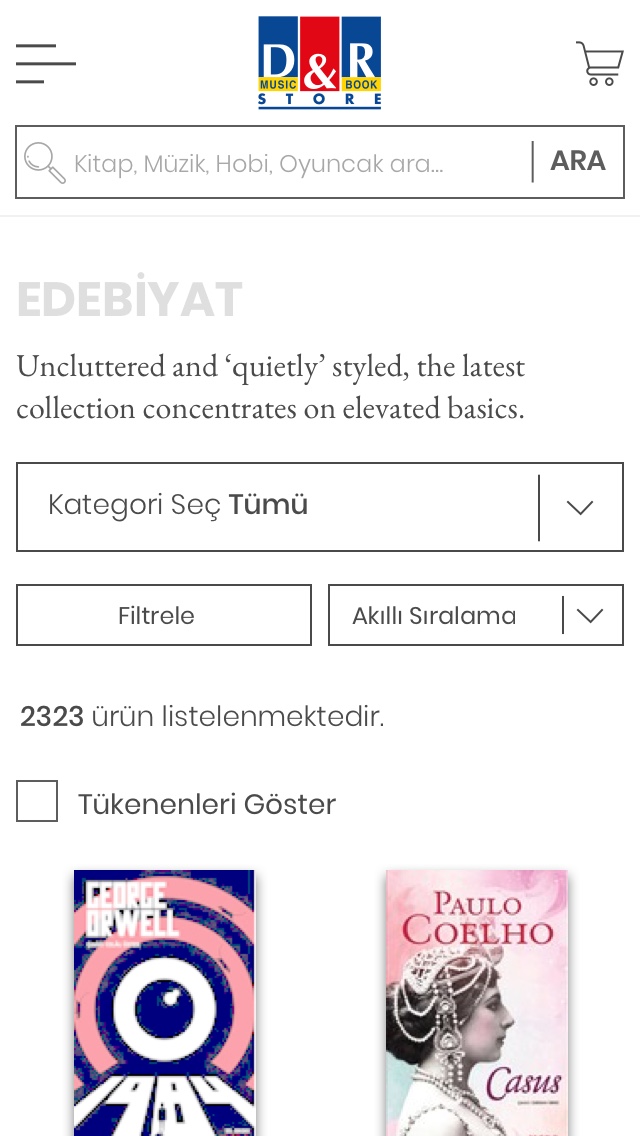Open George Orwell 1984 book
640x1136 pixels.
click(x=164, y=1000)
